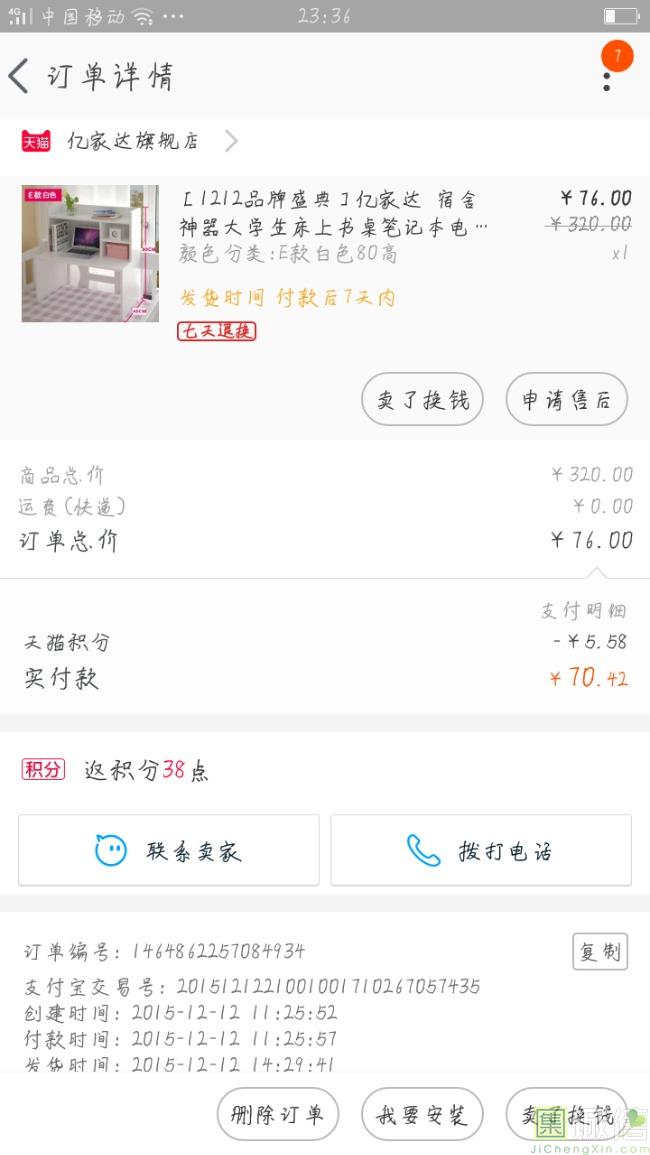650x1155 pixels.
Task: Select 我要安装 to request installation
Action: click(x=422, y=1114)
